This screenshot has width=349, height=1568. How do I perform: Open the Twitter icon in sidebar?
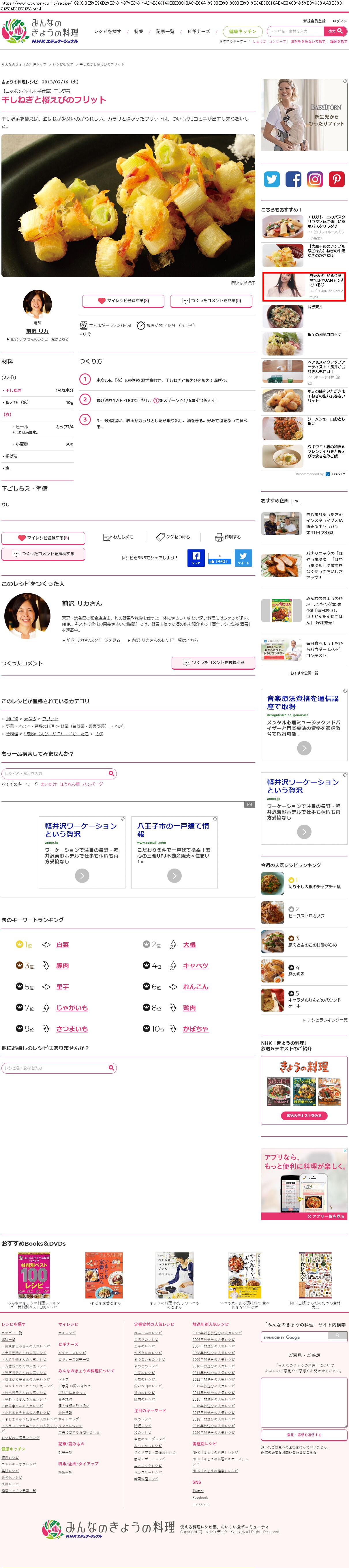point(272,179)
